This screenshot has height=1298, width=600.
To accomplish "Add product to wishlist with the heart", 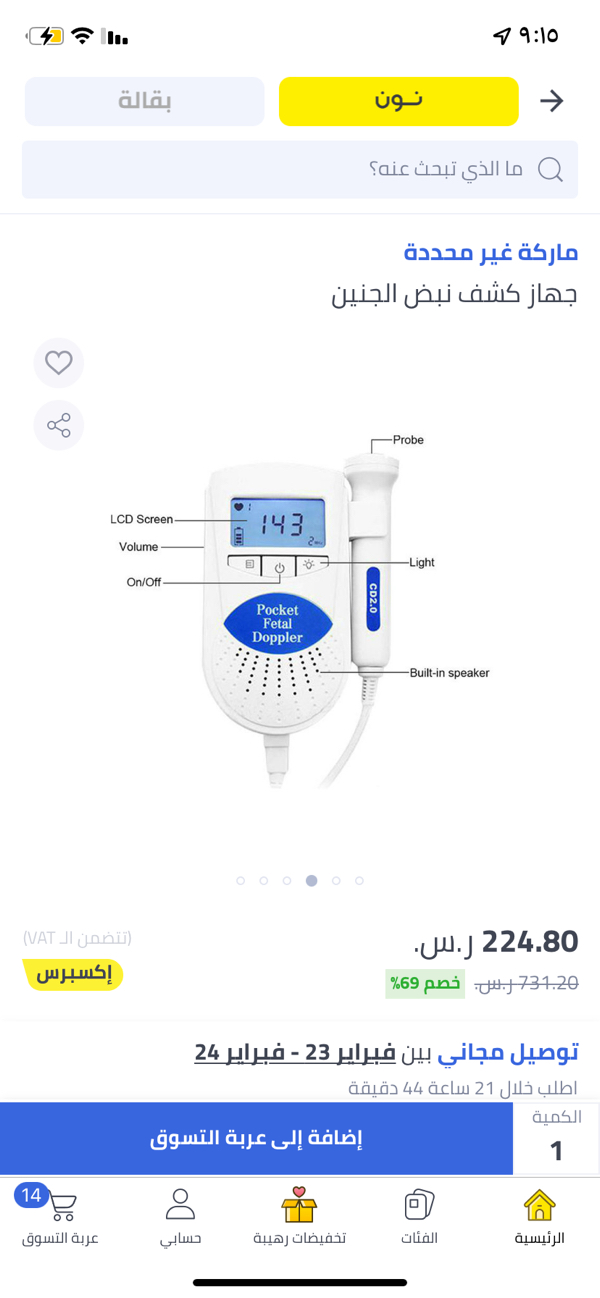I will point(59,363).
